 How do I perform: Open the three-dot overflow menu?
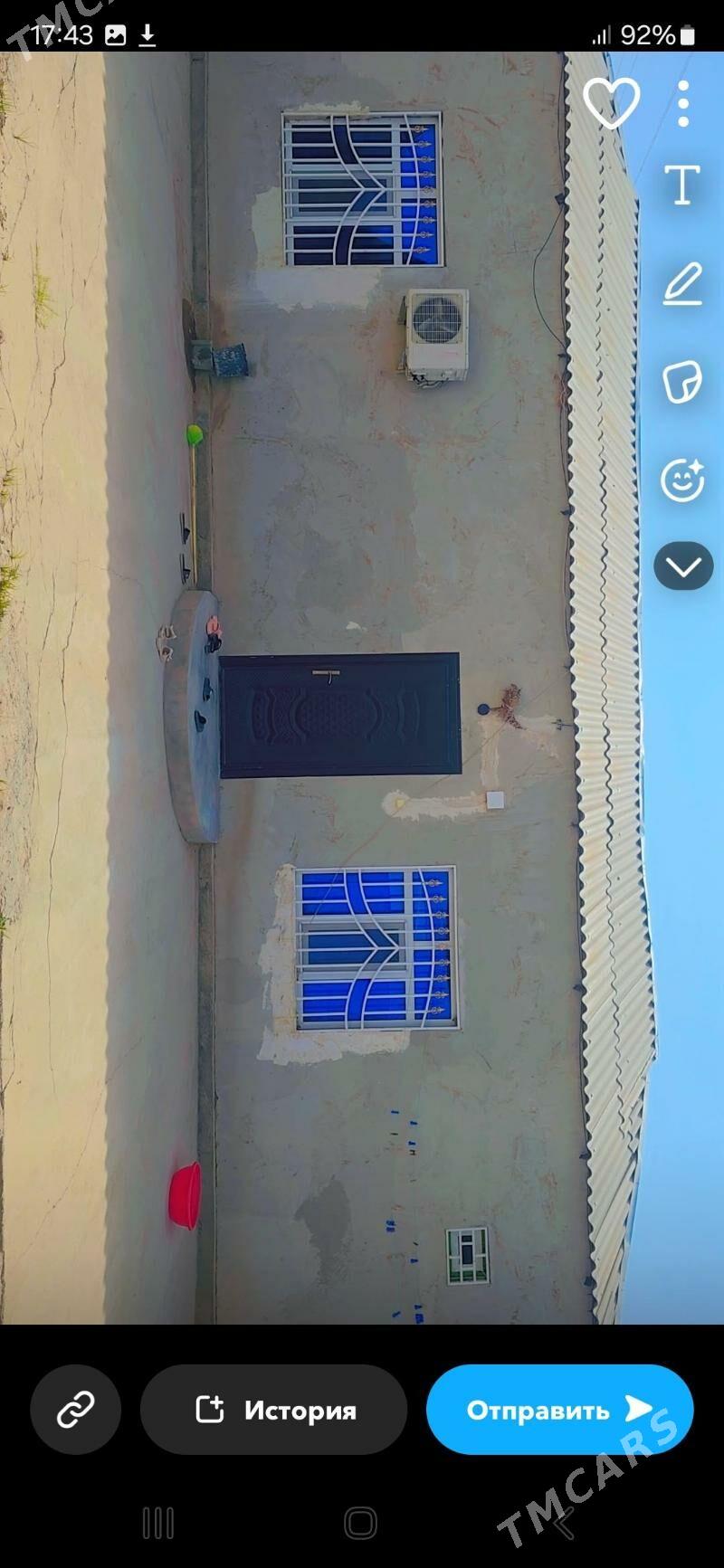pos(683,103)
